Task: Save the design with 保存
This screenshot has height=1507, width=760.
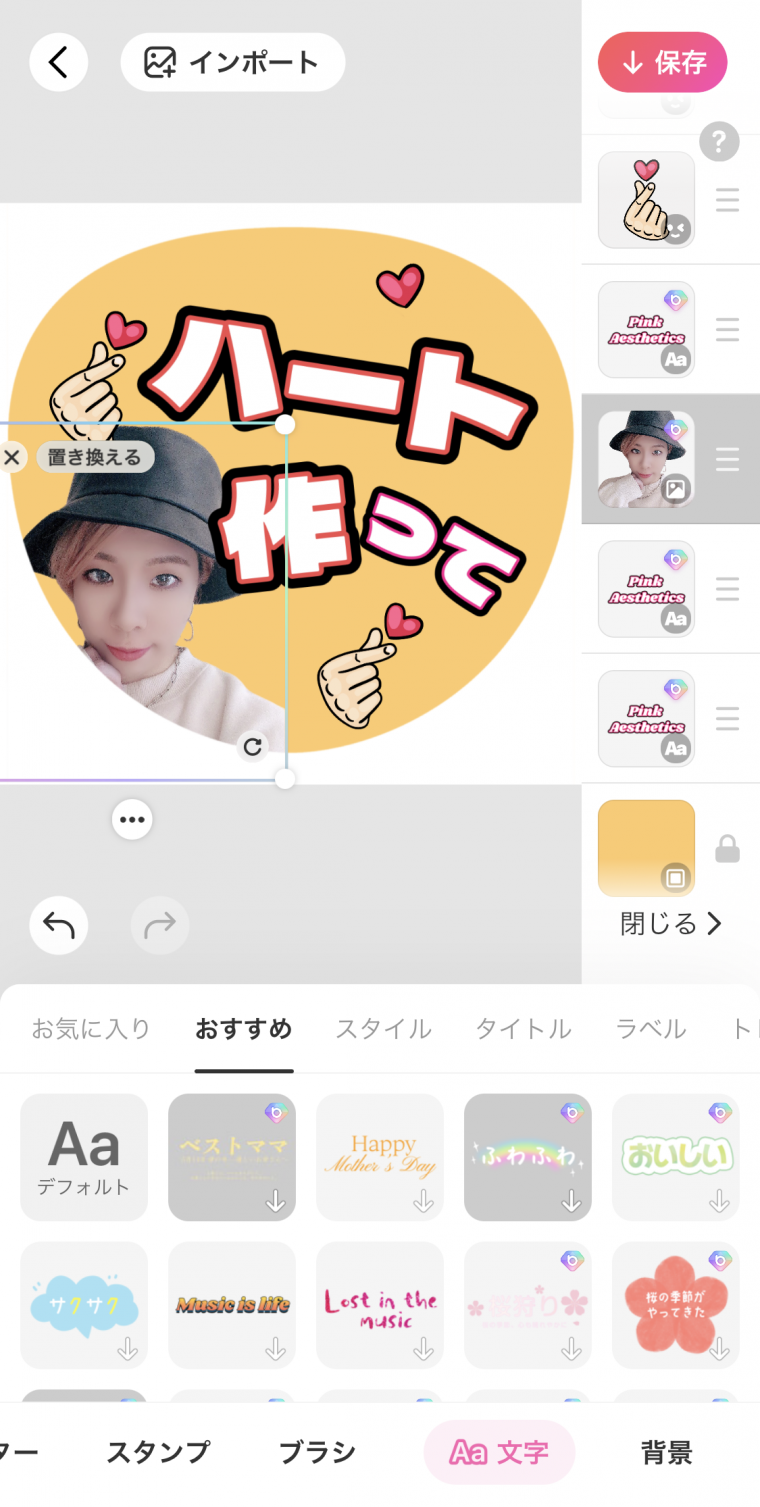Action: click(x=662, y=62)
